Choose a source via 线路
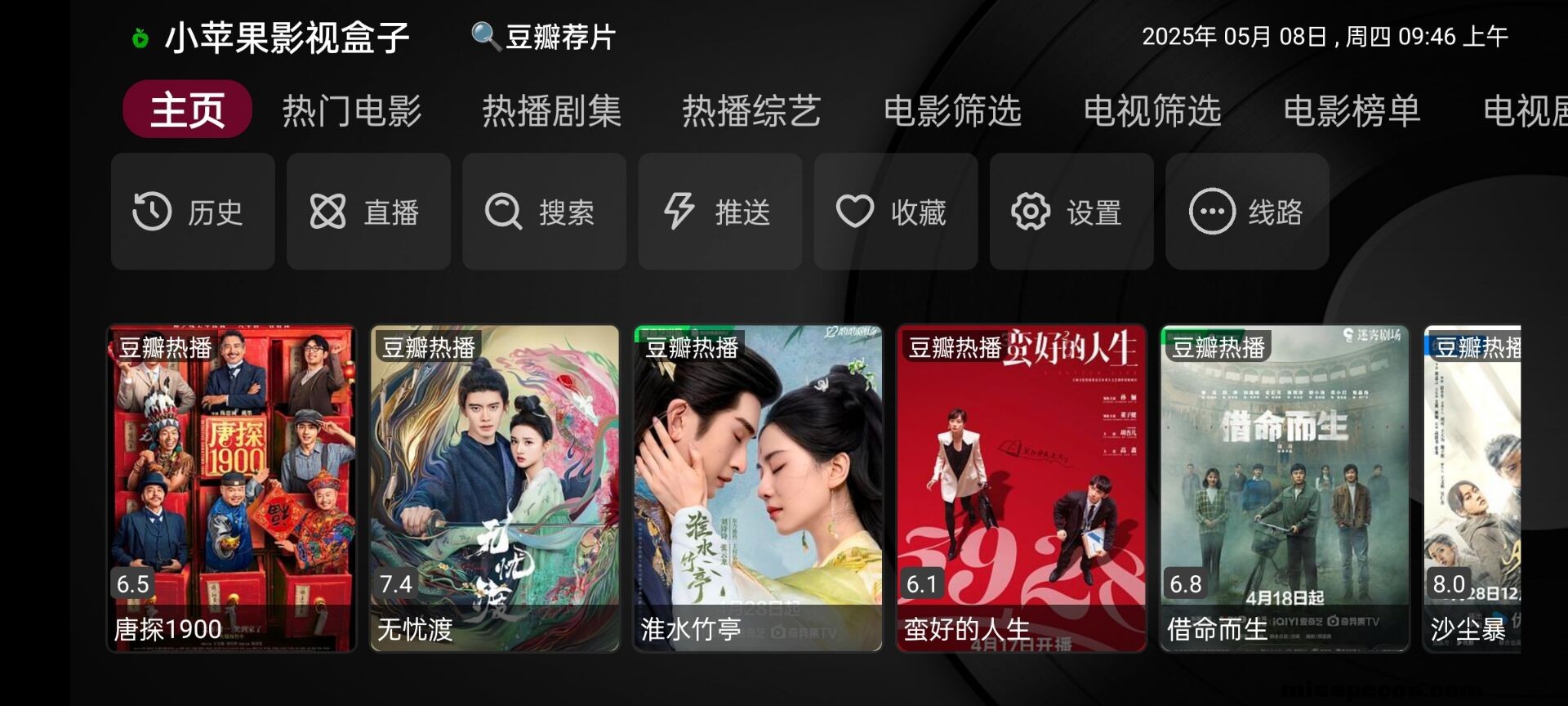This screenshot has height=706, width=1568. (x=1246, y=212)
